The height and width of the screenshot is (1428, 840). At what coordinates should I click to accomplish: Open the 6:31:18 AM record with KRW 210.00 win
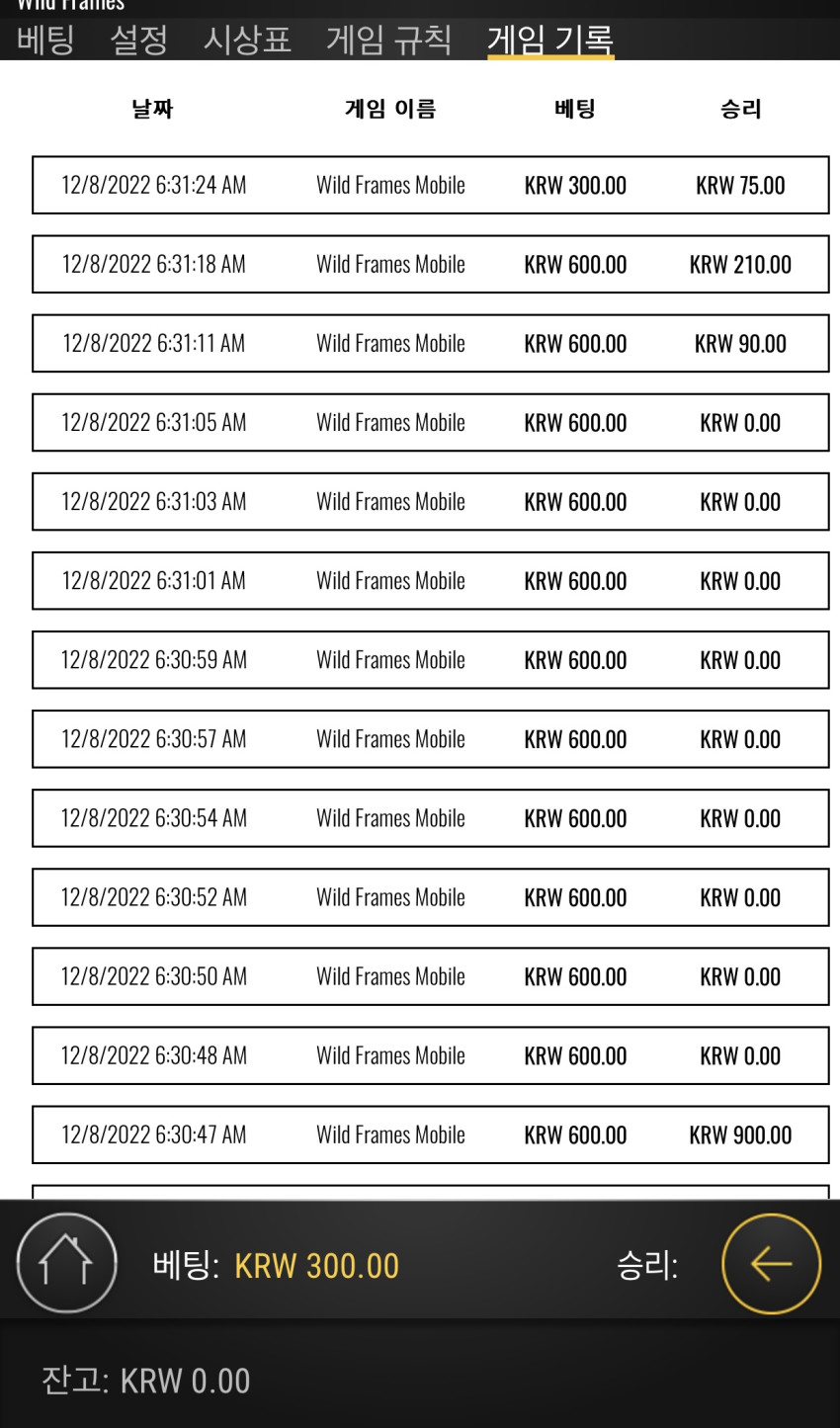[430, 264]
